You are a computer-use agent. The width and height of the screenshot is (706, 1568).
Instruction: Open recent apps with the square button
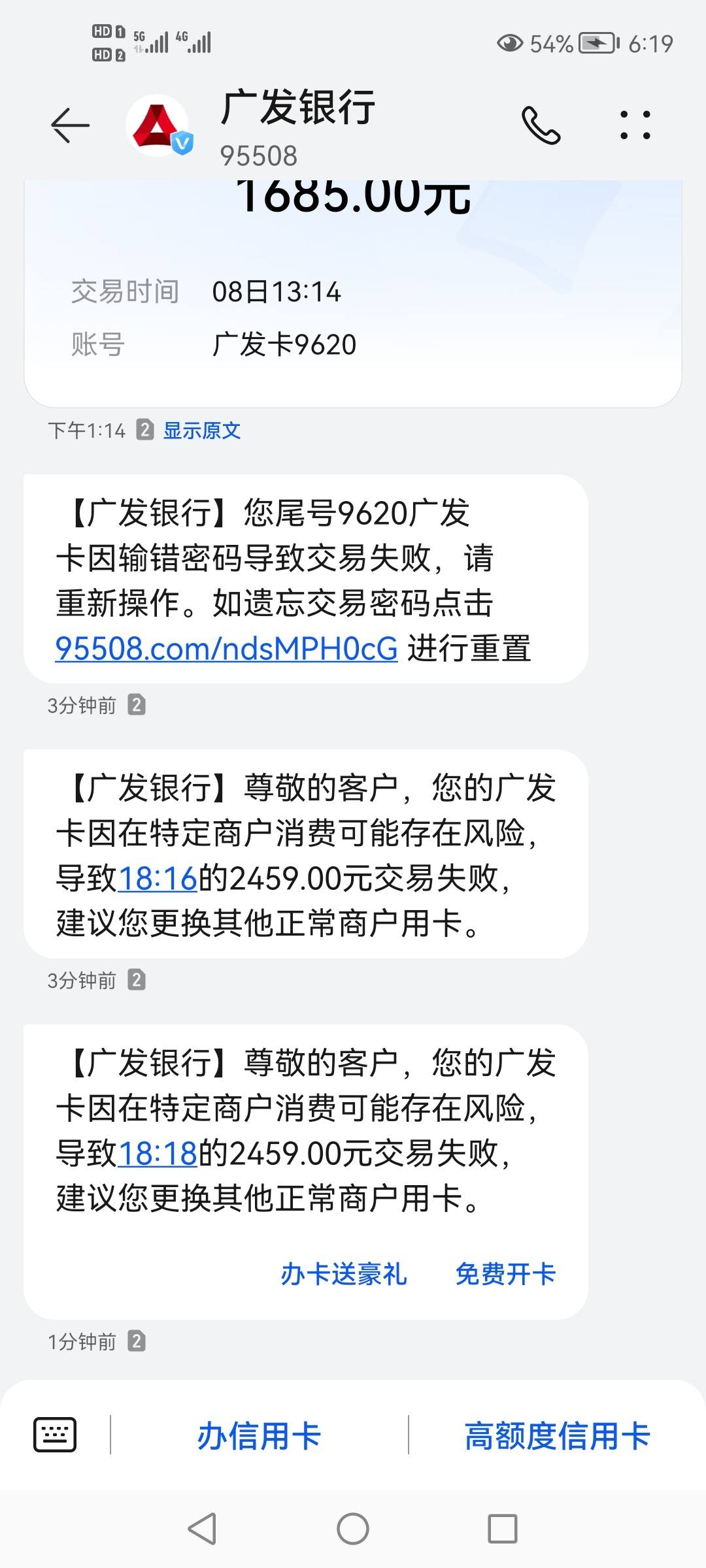503,1529
